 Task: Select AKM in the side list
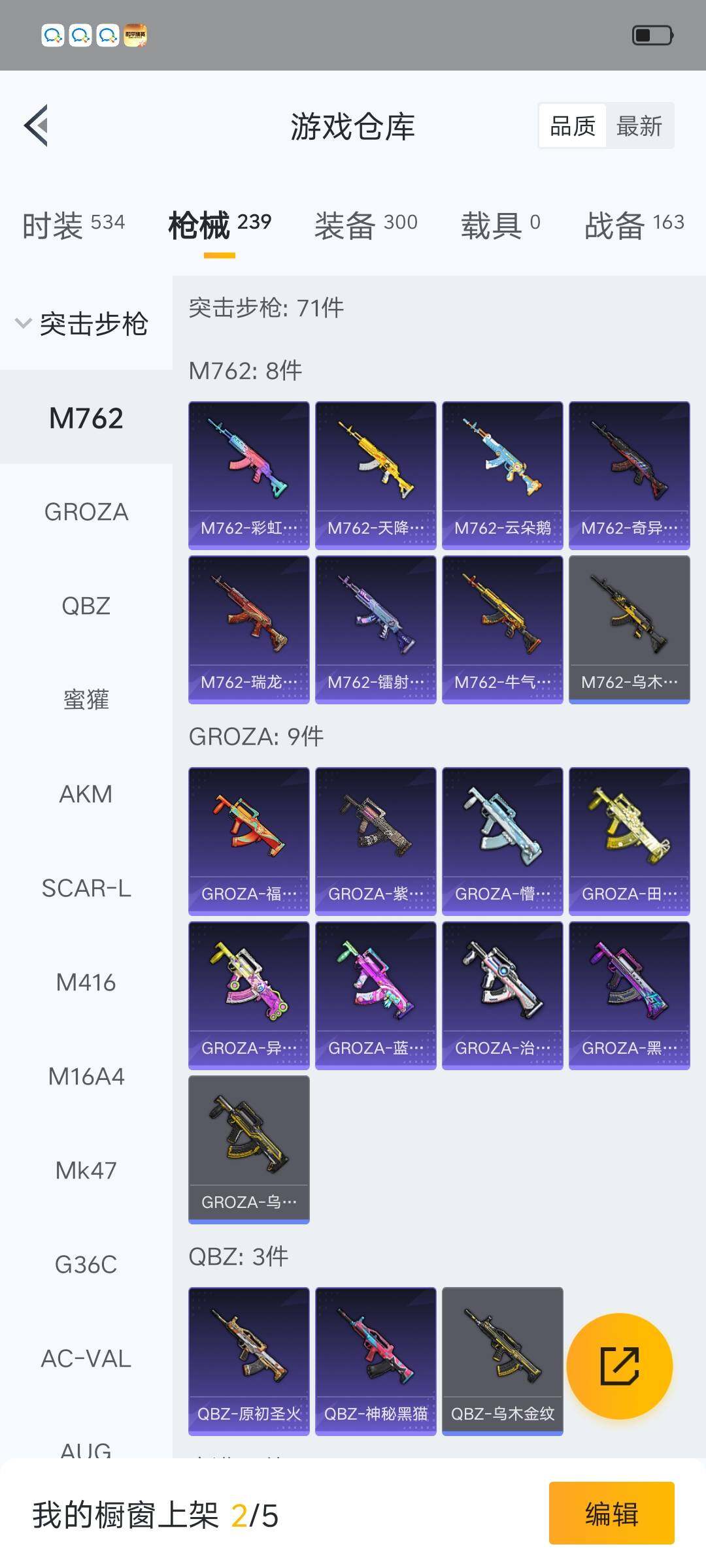[x=86, y=794]
